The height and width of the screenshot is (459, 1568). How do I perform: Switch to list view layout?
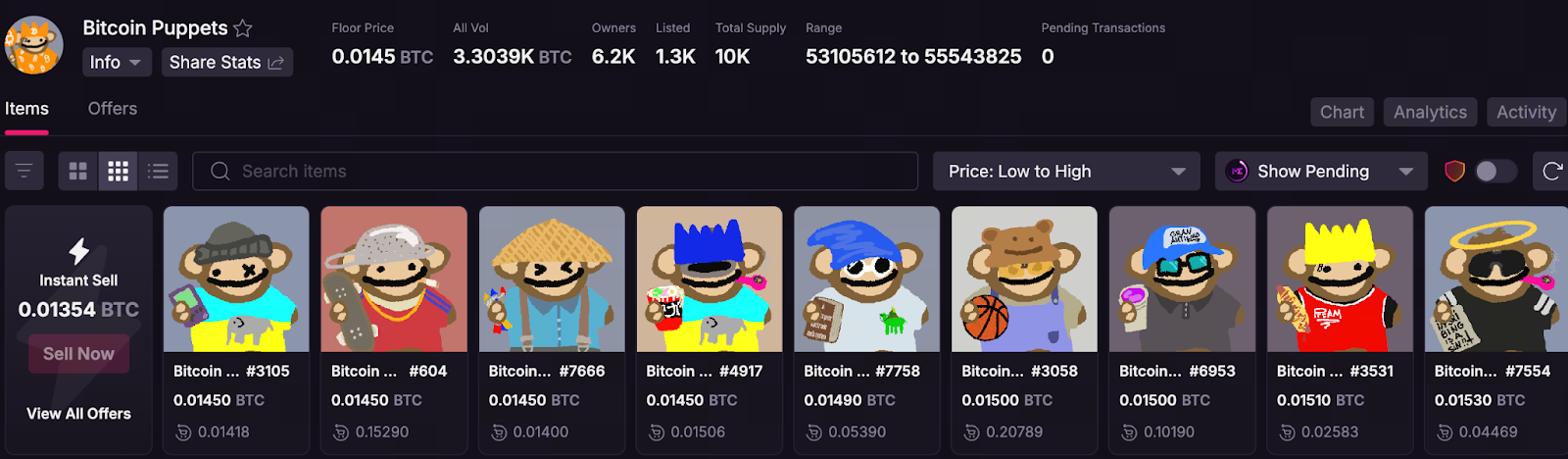coord(158,172)
